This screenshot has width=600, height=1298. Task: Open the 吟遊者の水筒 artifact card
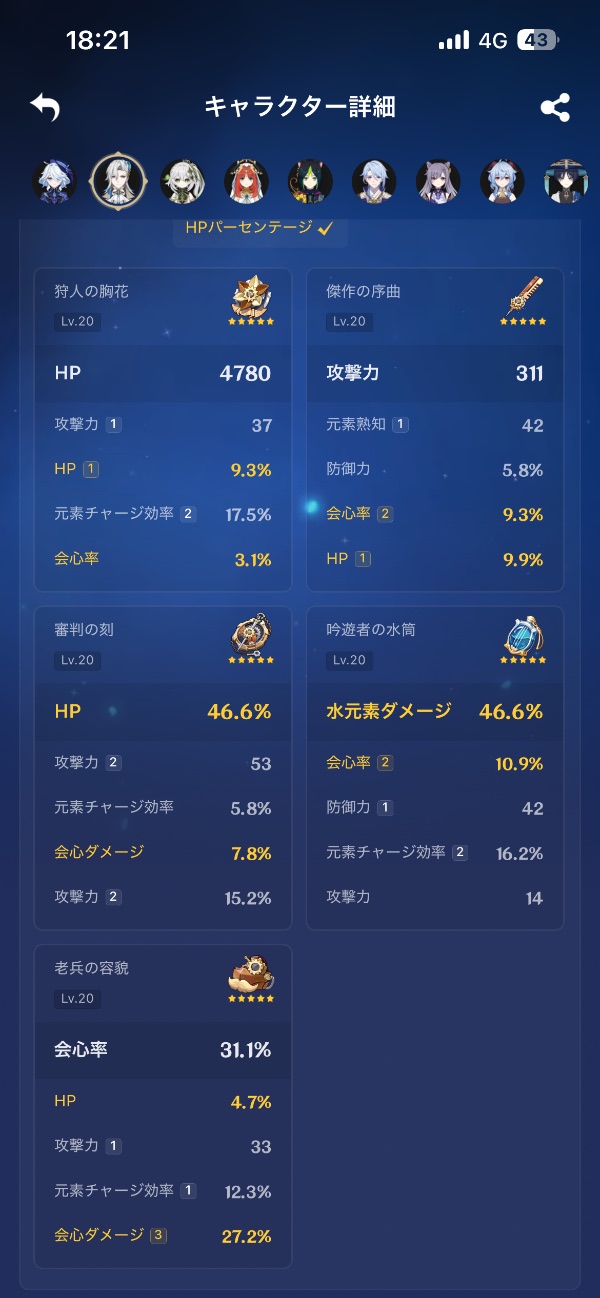[434, 768]
